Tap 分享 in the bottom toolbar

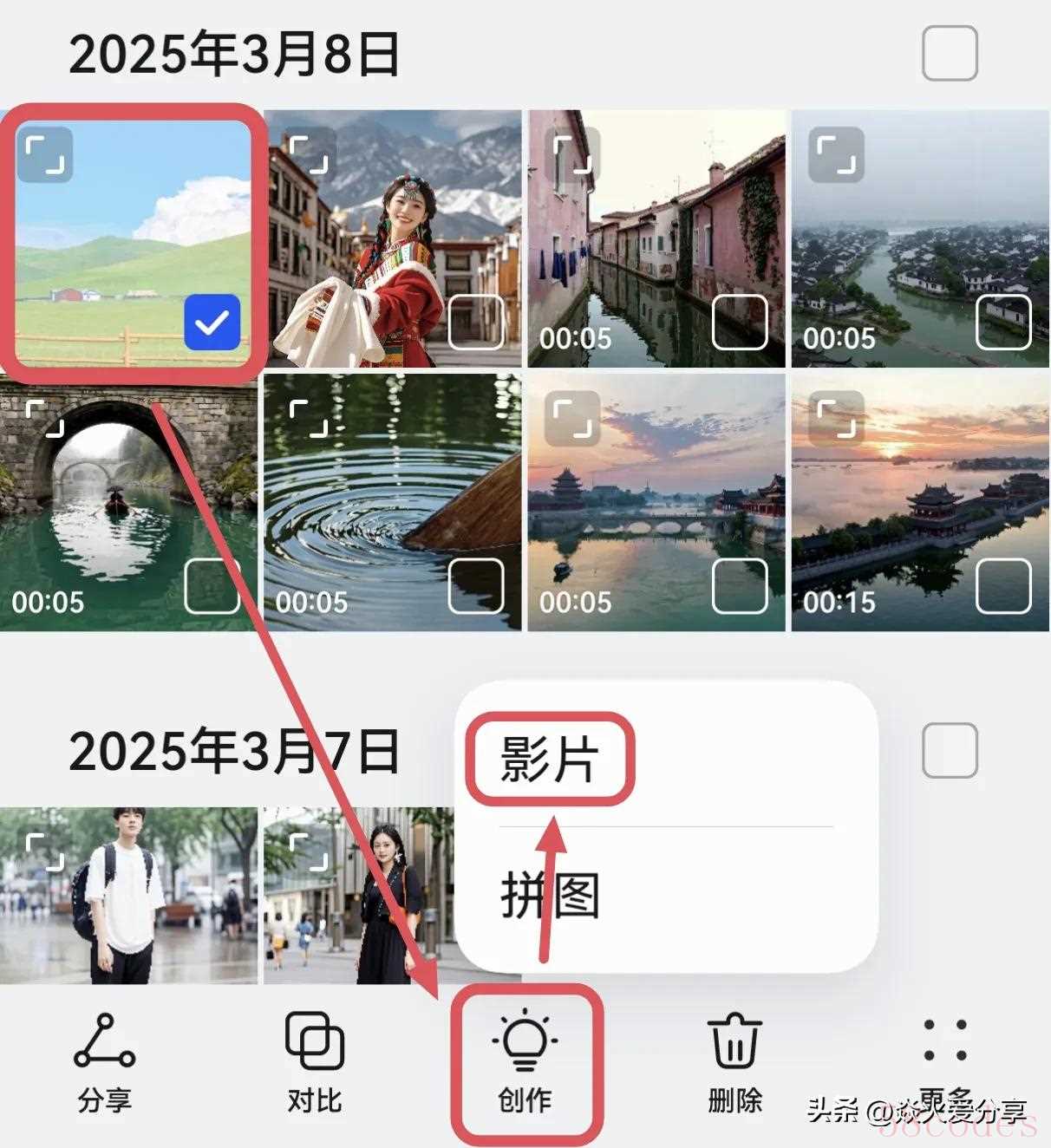pos(104,1063)
